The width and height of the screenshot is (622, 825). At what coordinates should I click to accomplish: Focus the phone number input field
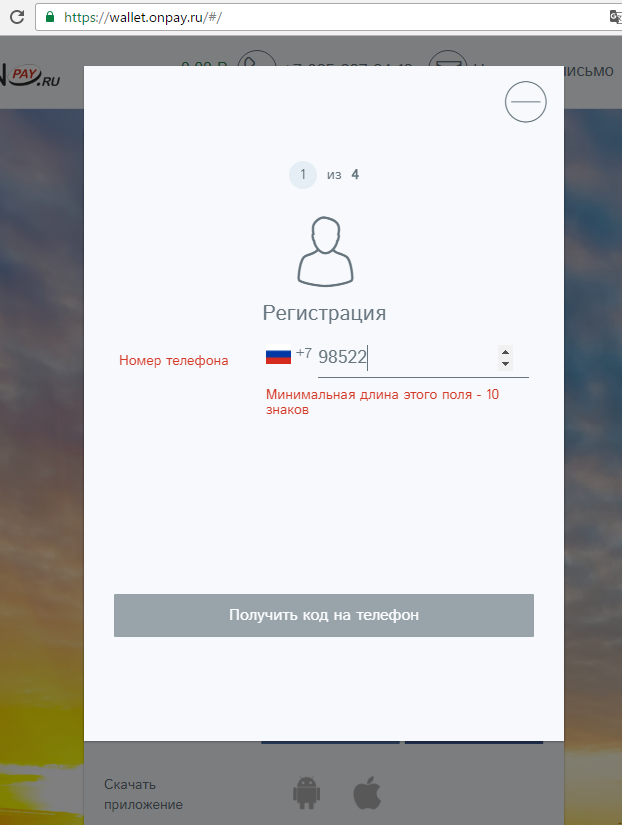tap(405, 358)
